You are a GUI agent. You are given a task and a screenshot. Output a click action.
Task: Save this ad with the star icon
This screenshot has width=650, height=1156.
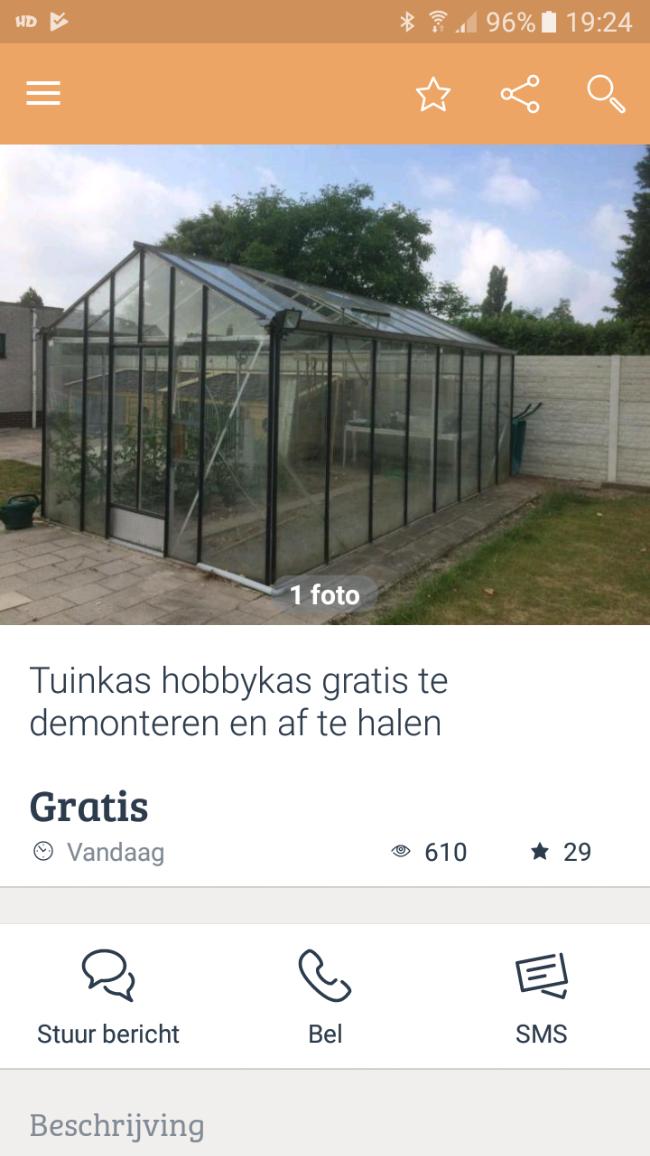pos(433,94)
